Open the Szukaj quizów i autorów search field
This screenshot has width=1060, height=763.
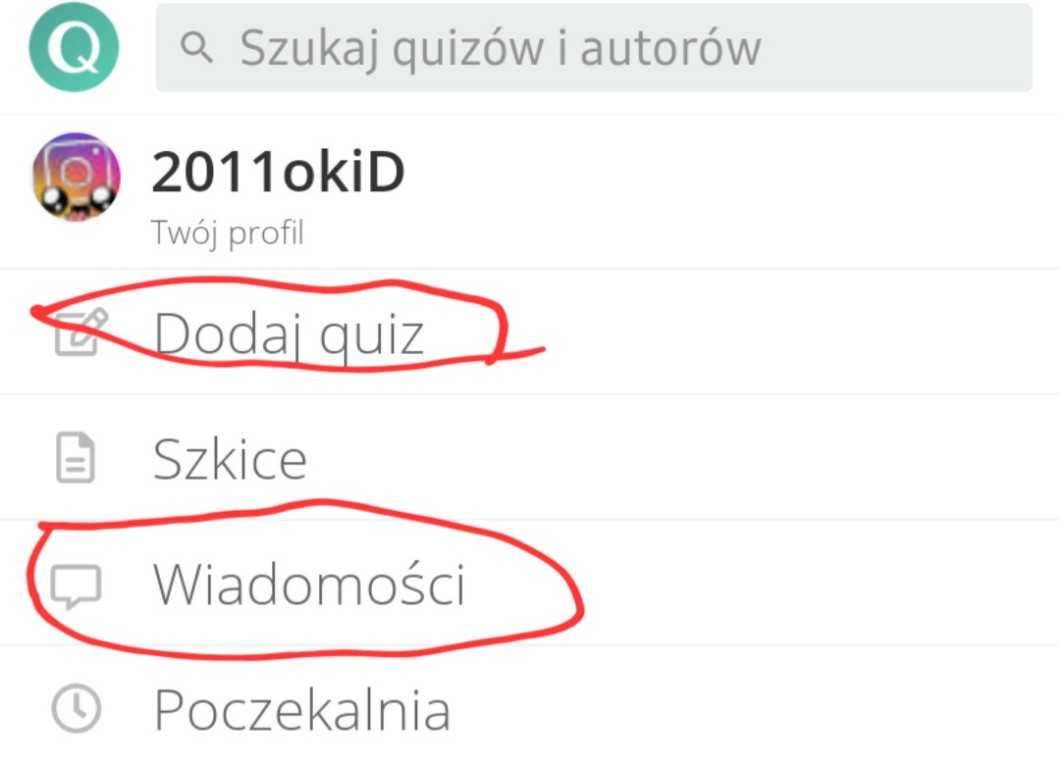click(x=593, y=47)
